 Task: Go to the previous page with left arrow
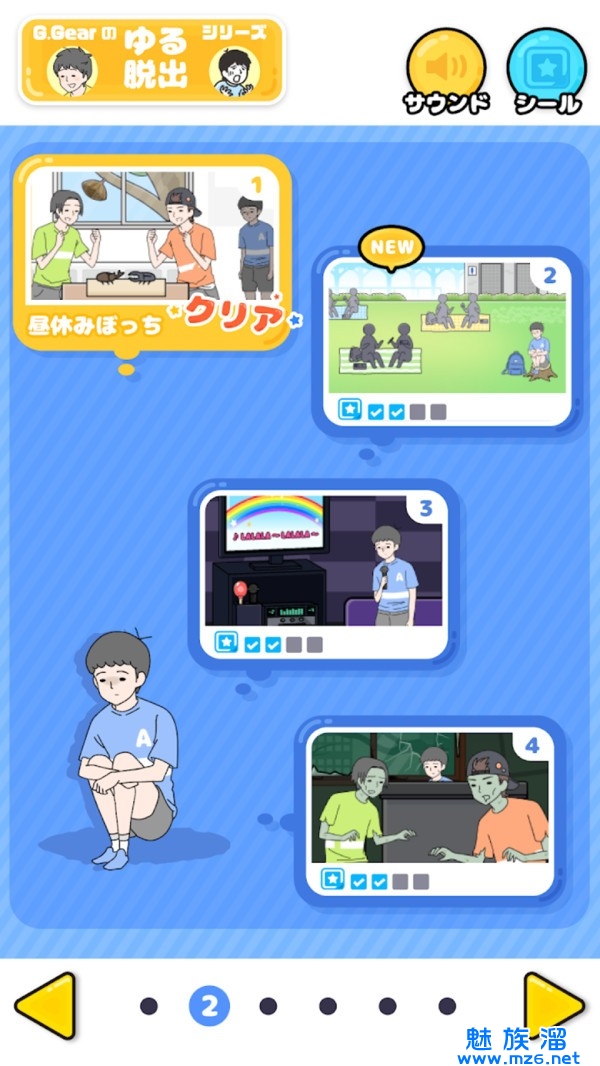[x=45, y=1005]
